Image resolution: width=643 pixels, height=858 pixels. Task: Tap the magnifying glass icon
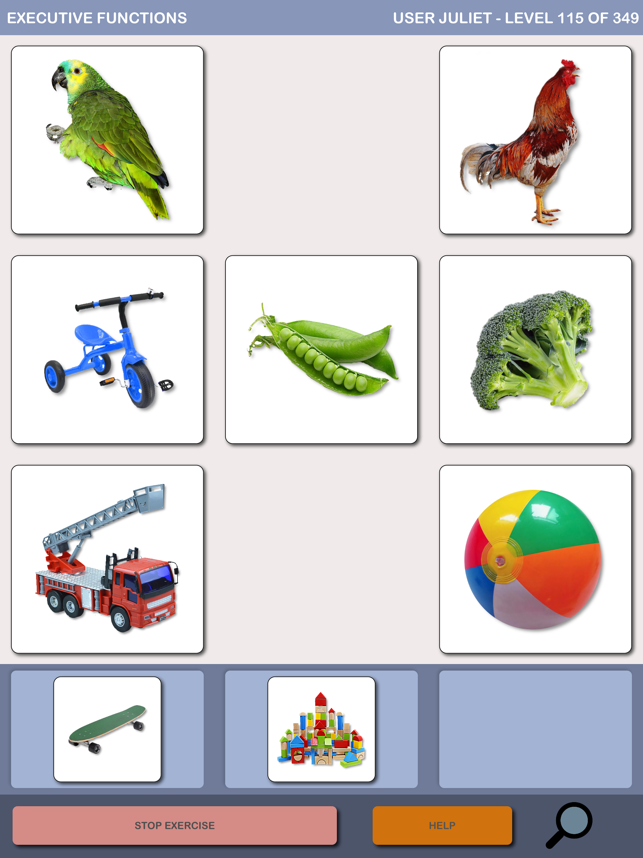[570, 825]
